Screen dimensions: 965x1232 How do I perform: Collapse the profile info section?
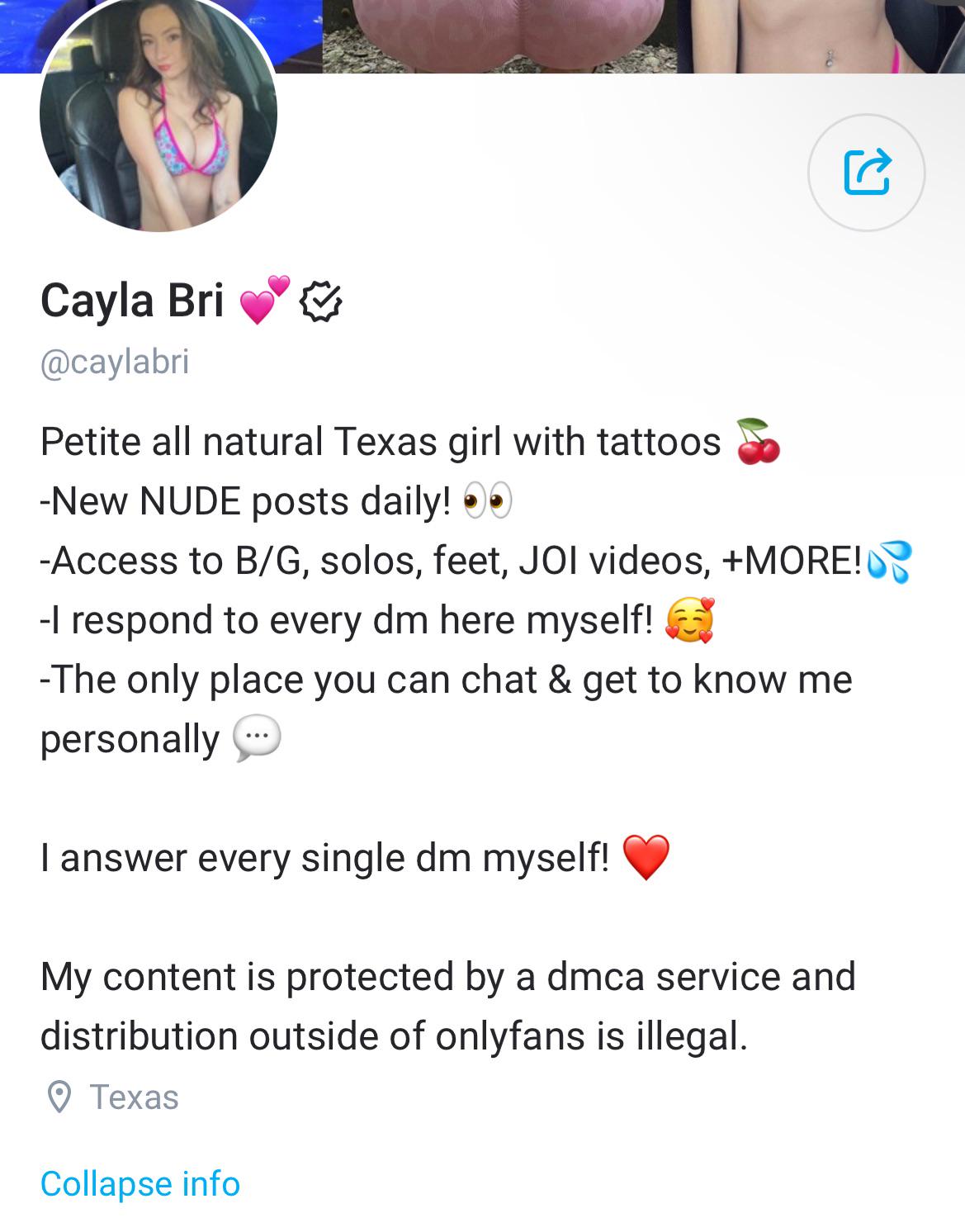(139, 1183)
